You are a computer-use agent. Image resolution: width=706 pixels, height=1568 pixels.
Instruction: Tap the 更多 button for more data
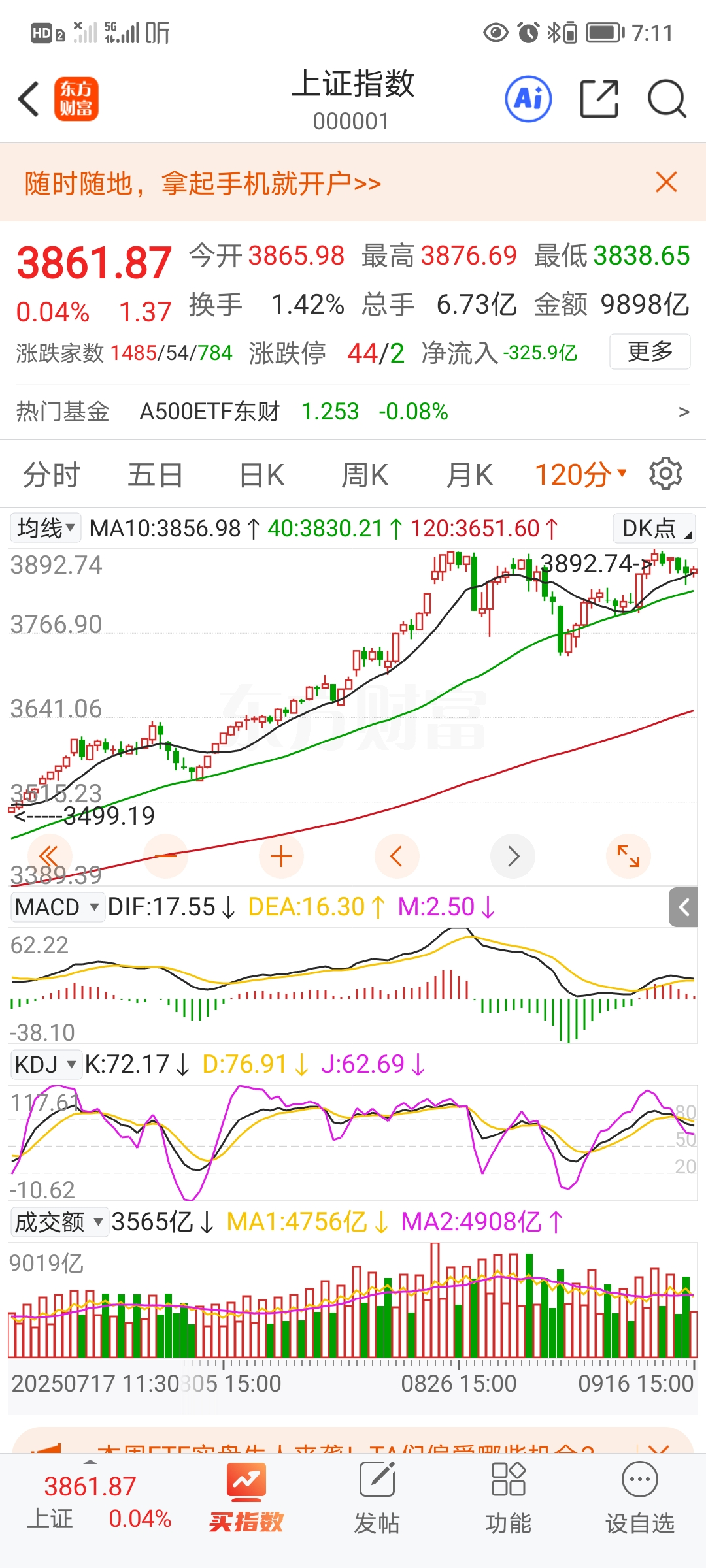pos(650,351)
